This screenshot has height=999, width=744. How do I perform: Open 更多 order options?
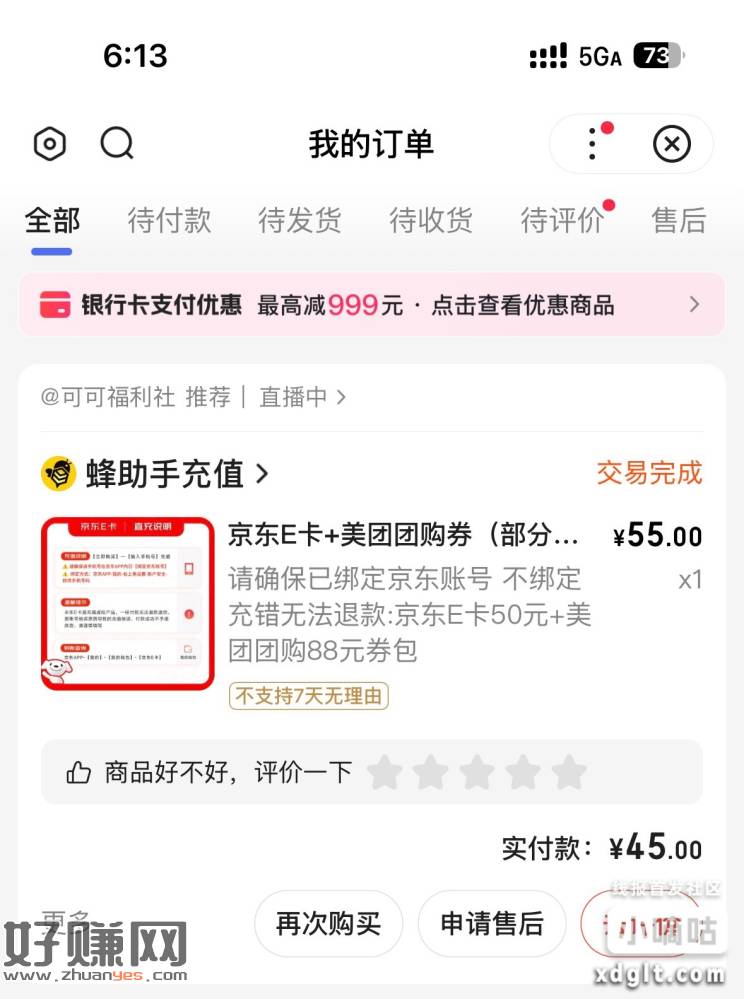pyautogui.click(x=66, y=918)
